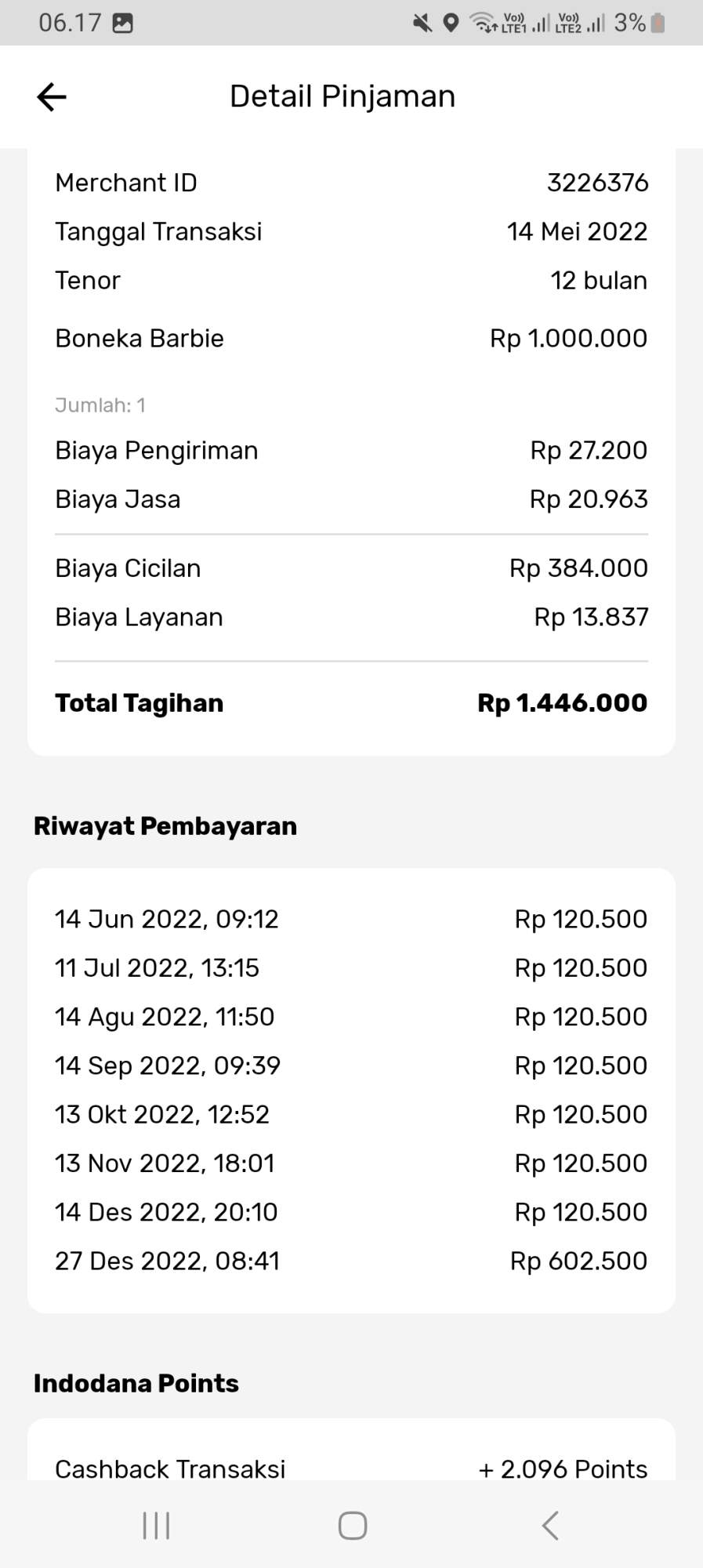Tap the system back button
The image size is (703, 1568).
point(550,1526)
